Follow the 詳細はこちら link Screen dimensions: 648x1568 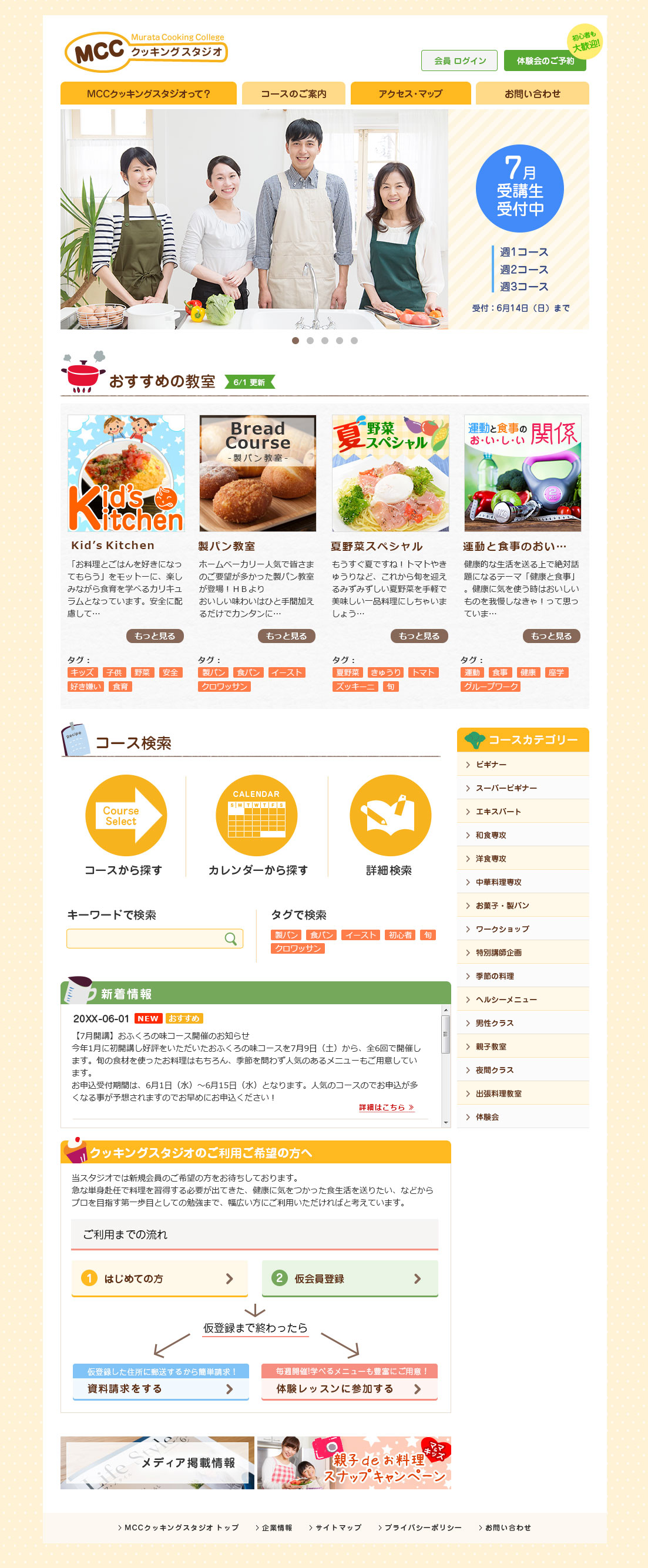386,1107
